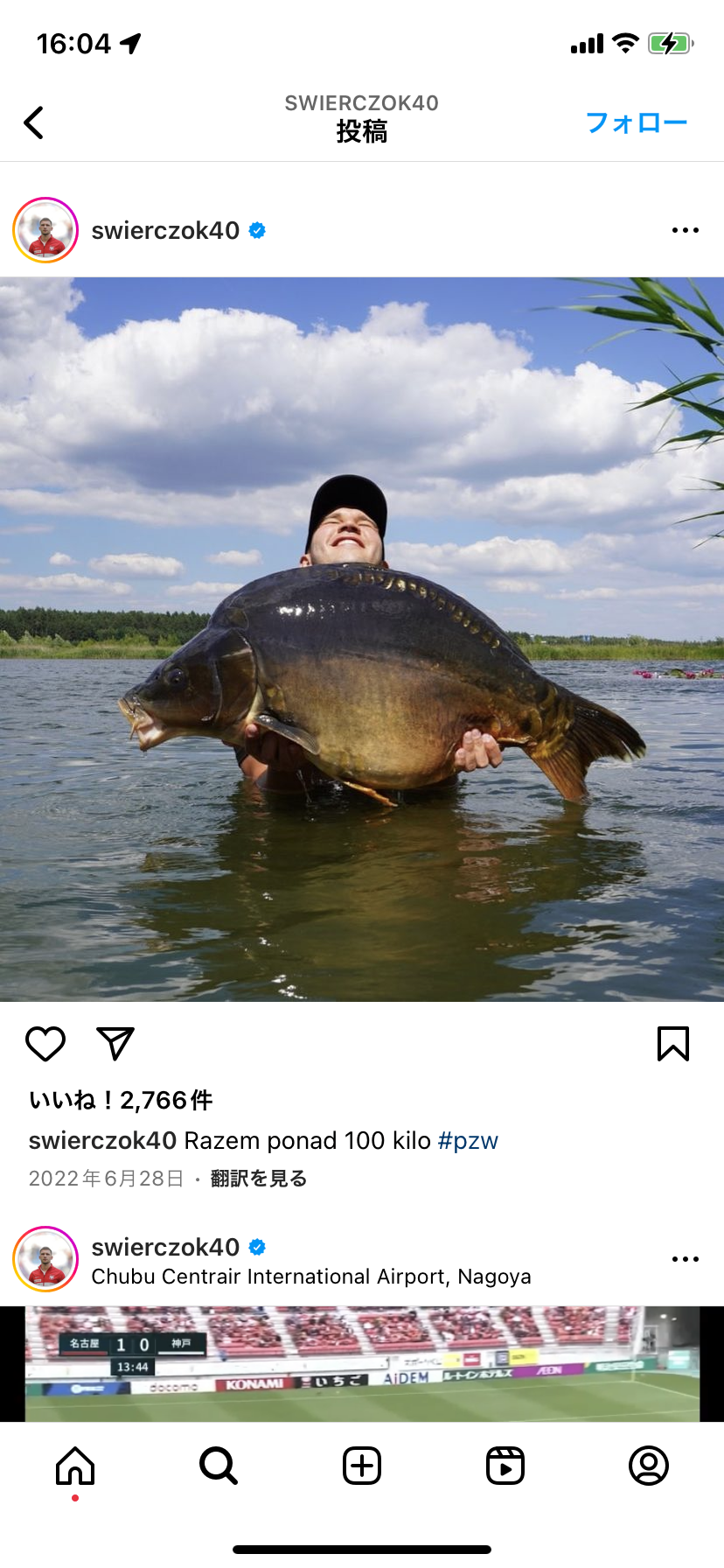
Task: Share the carp post via paper plane
Action: tap(115, 1044)
